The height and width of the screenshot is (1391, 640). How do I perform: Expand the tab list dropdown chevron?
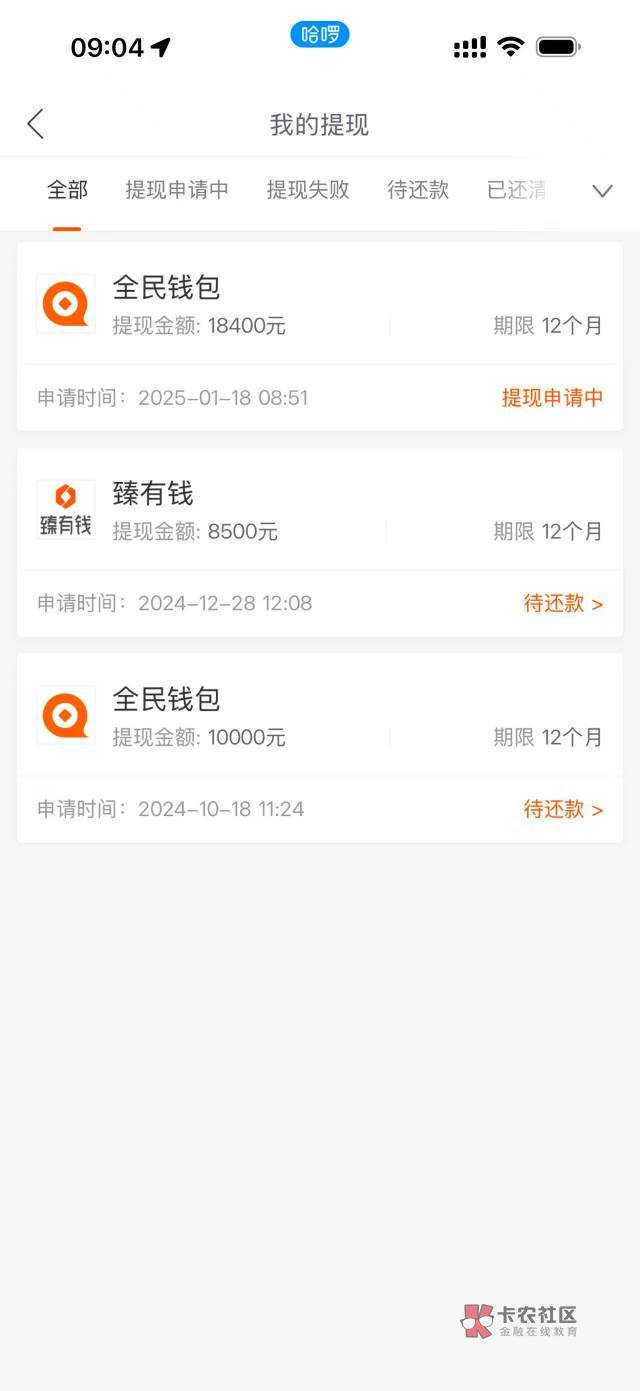[x=602, y=191]
